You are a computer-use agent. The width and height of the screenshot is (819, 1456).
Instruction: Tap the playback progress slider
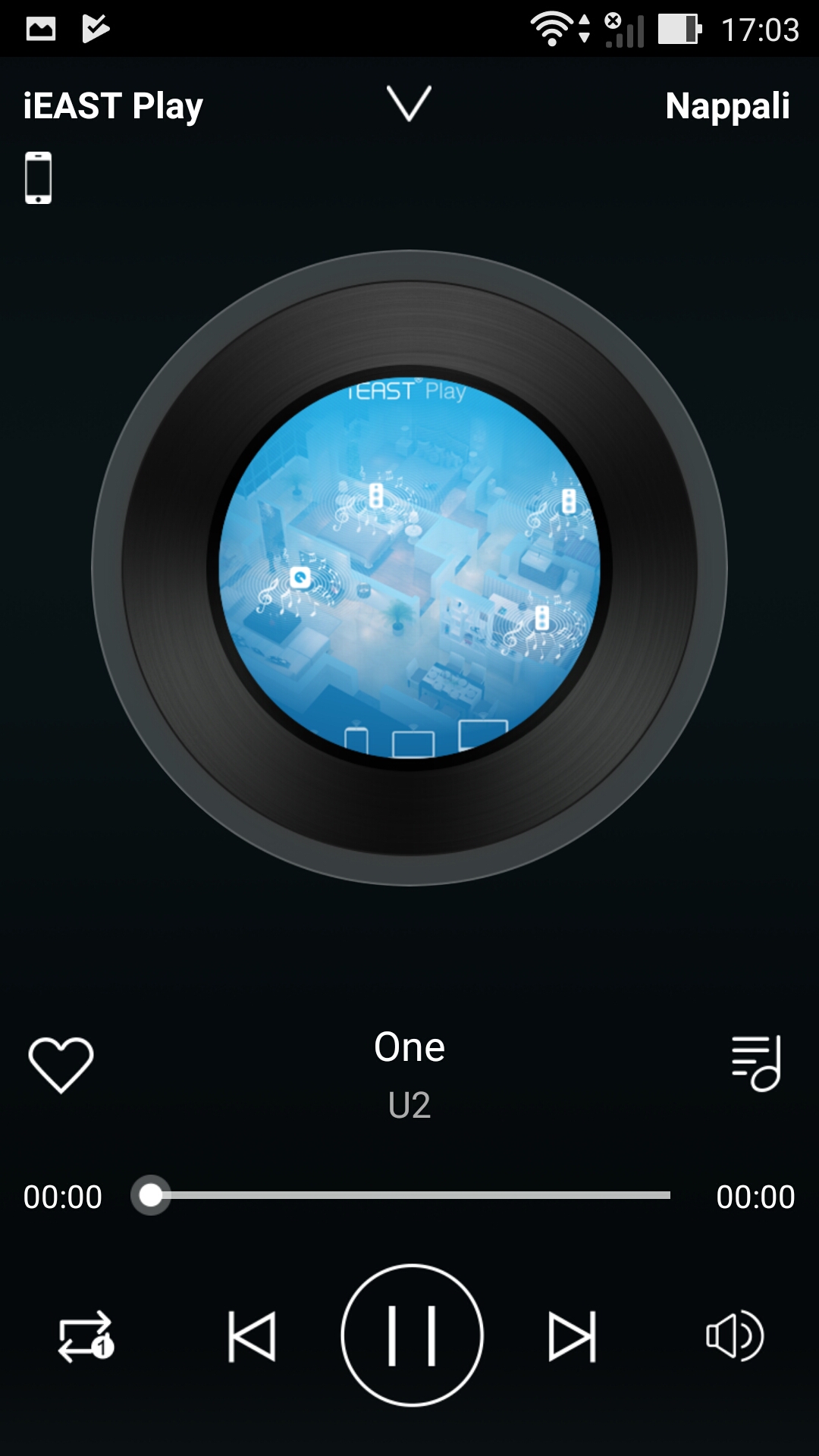(409, 1195)
